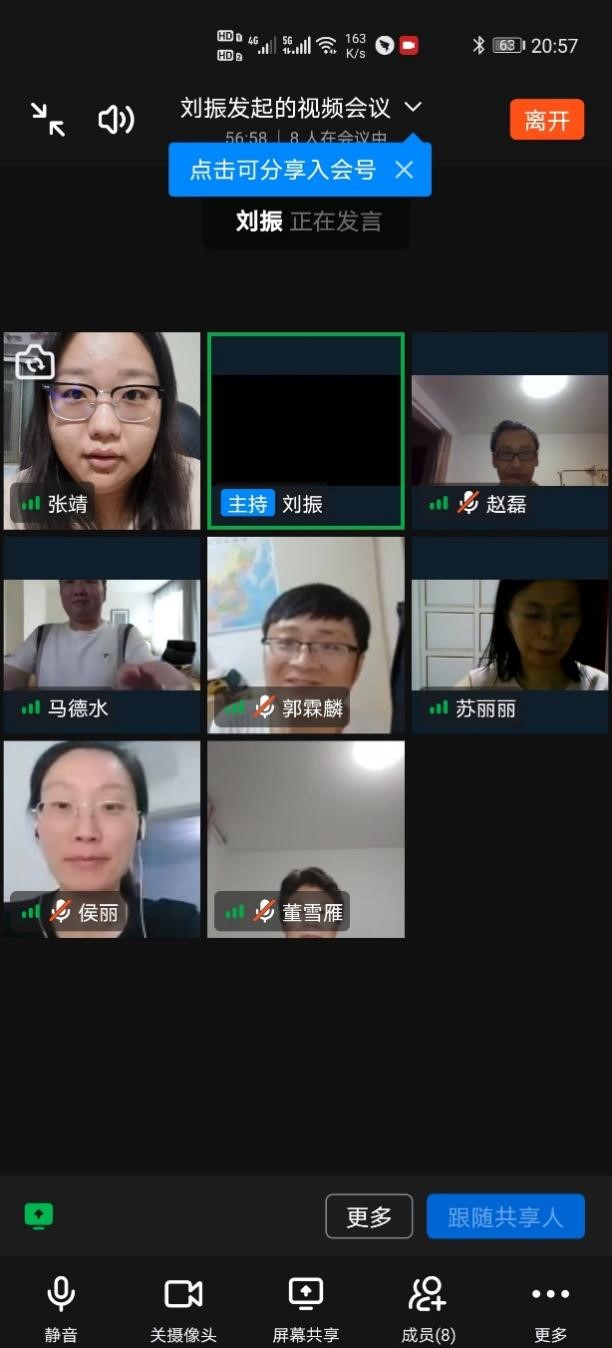Expand the meeting title dropdown
612x1348 pixels.
pyautogui.click(x=412, y=107)
